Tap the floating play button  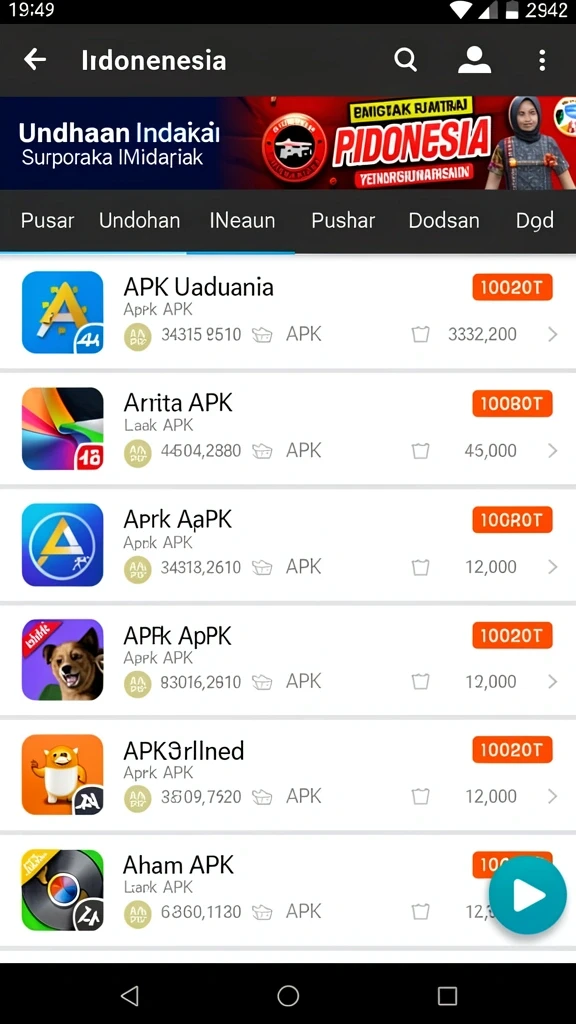[x=528, y=895]
